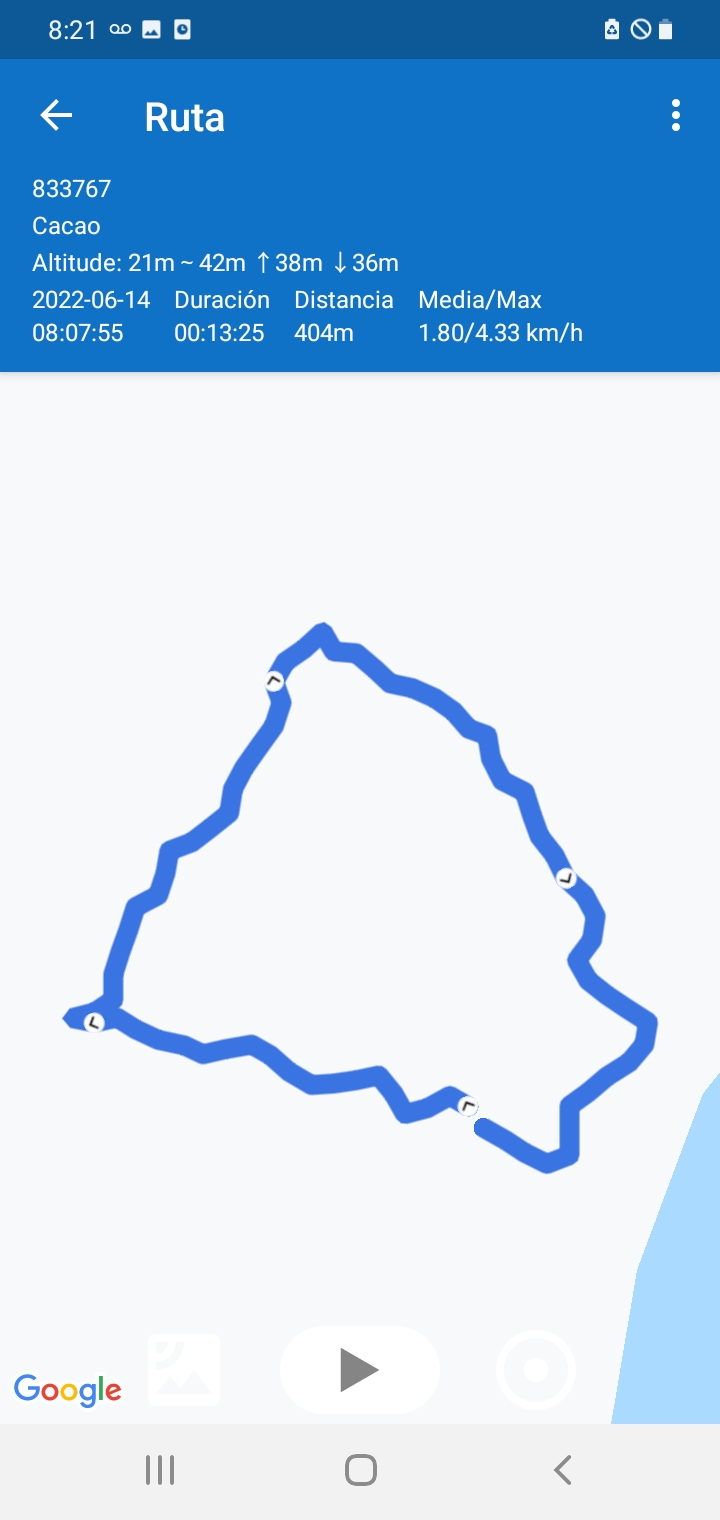This screenshot has height=1520, width=720.
Task: Play the route animation
Action: tap(359, 1369)
